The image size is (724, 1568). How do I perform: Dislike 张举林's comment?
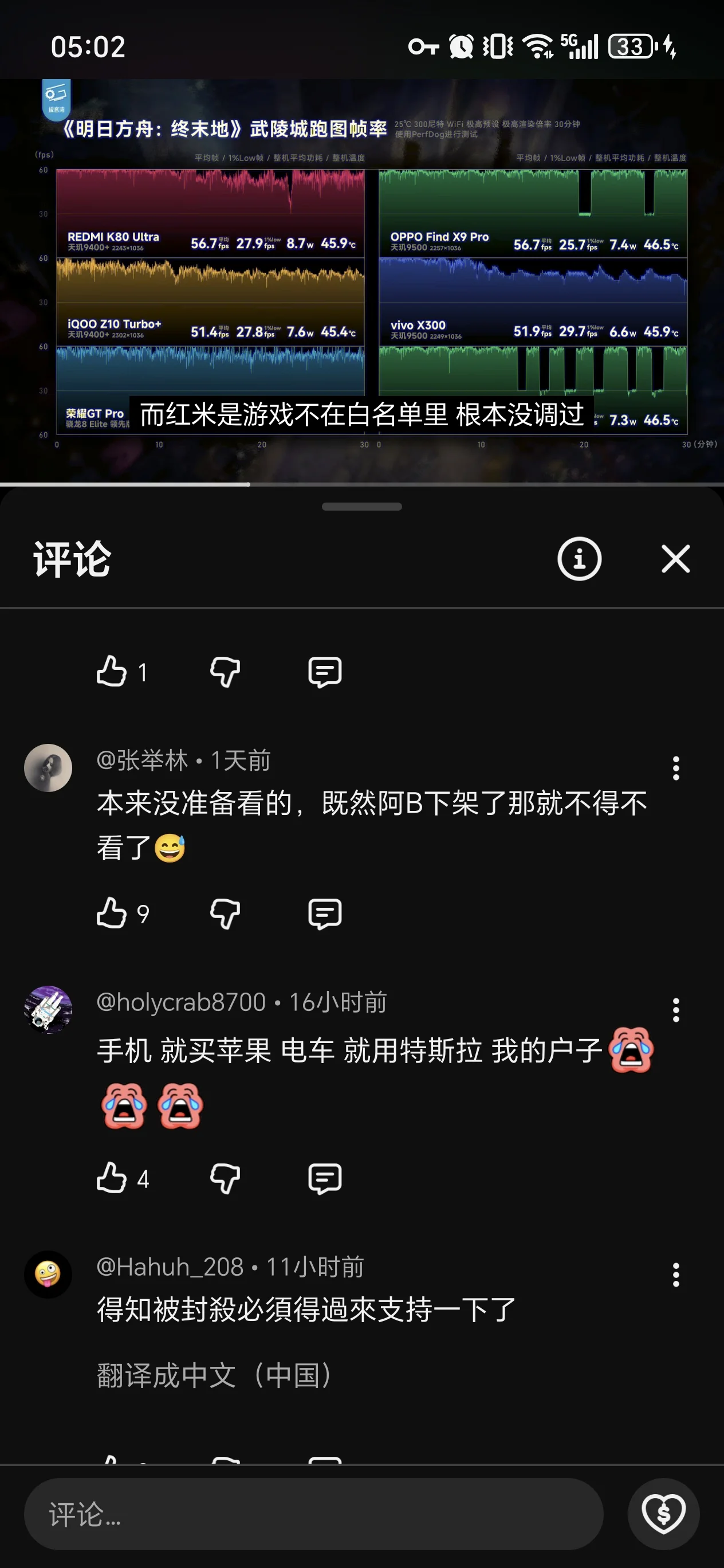point(225,914)
